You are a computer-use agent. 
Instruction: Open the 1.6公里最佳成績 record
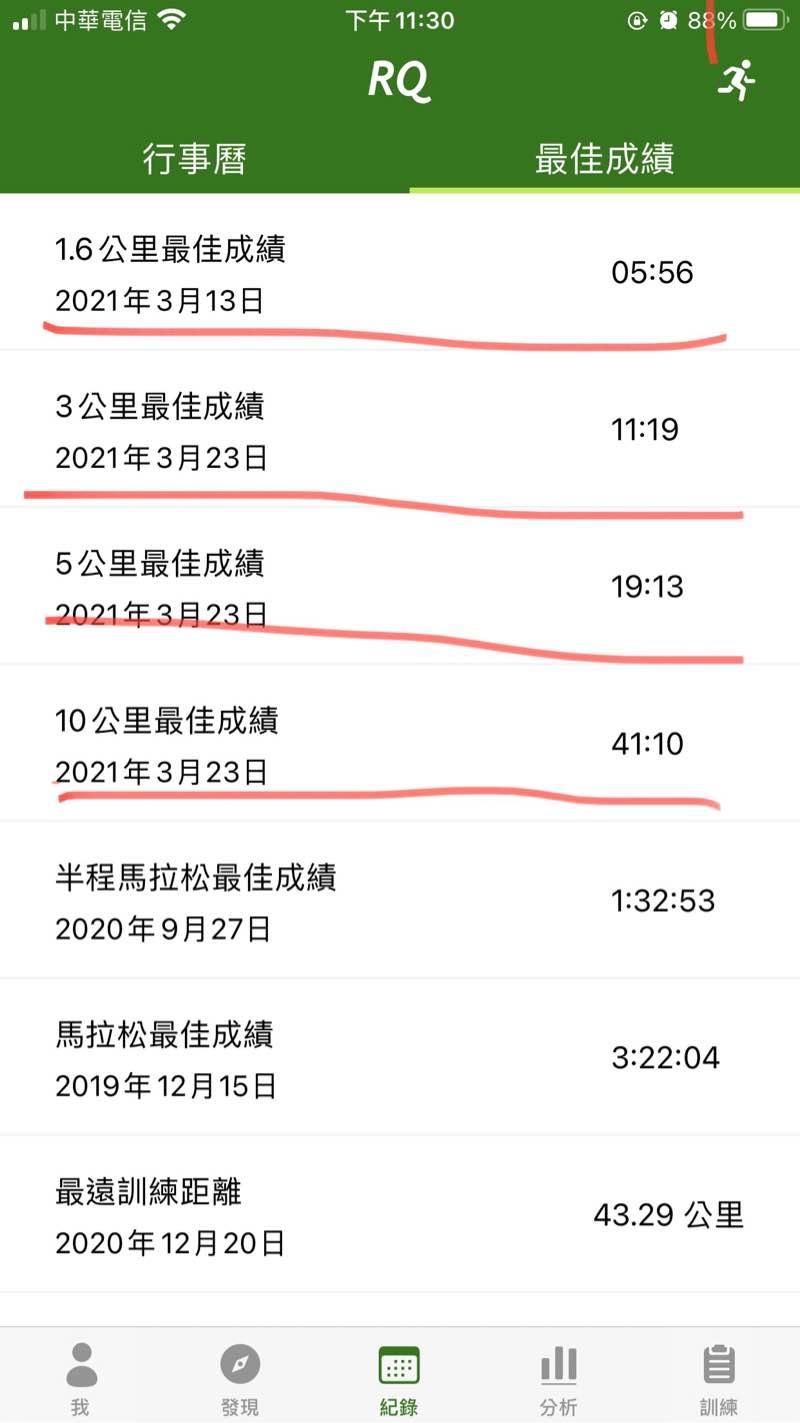(x=400, y=273)
